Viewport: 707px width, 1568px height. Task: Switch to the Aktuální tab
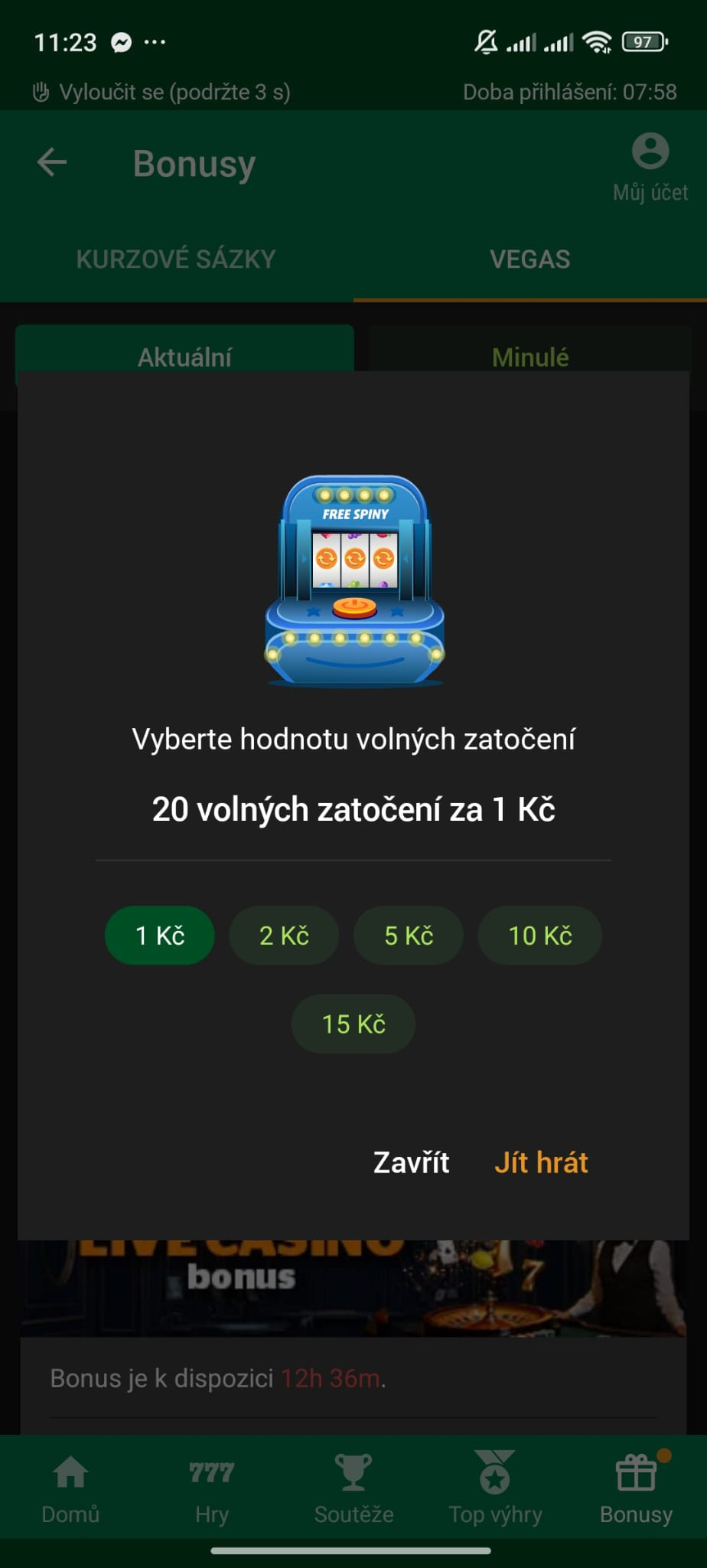(184, 356)
